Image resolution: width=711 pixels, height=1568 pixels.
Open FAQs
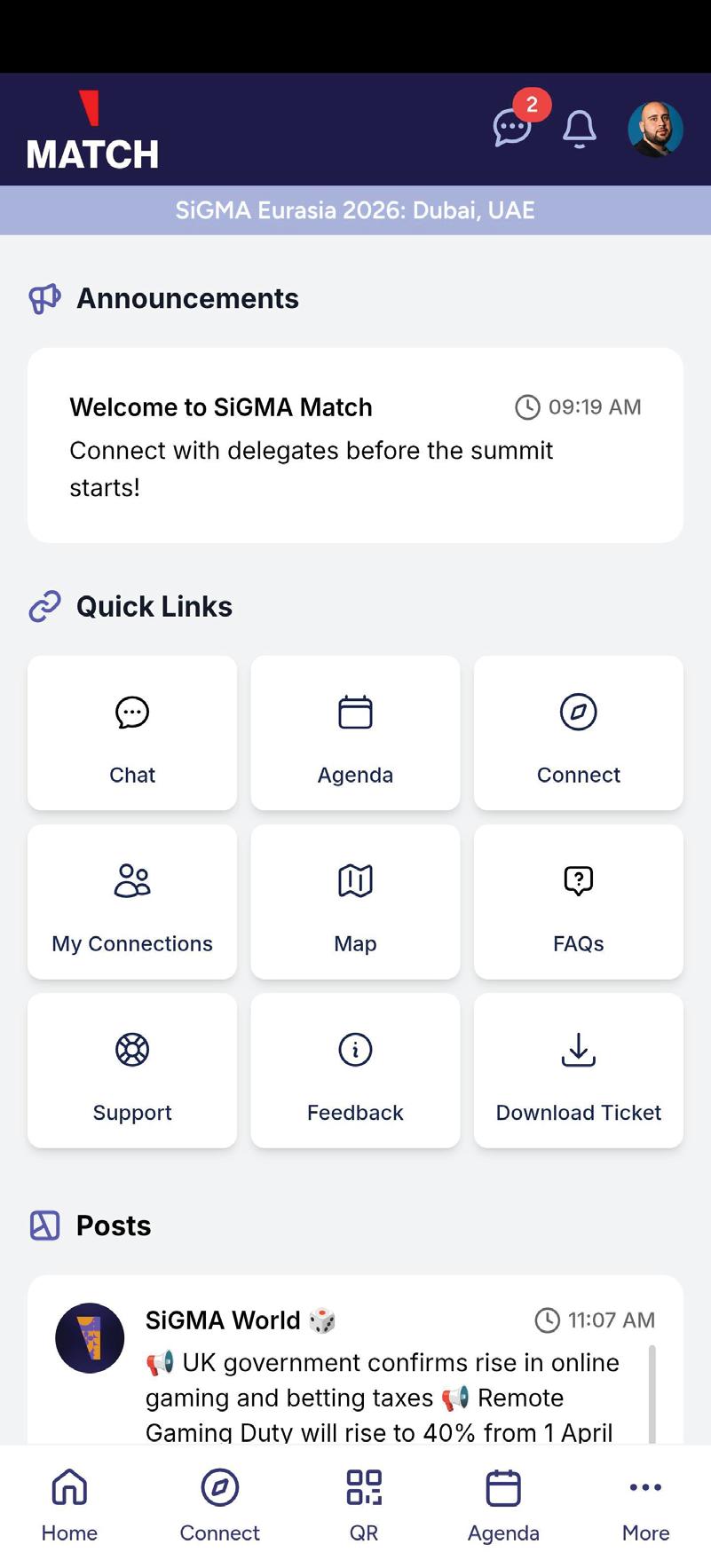point(579,902)
